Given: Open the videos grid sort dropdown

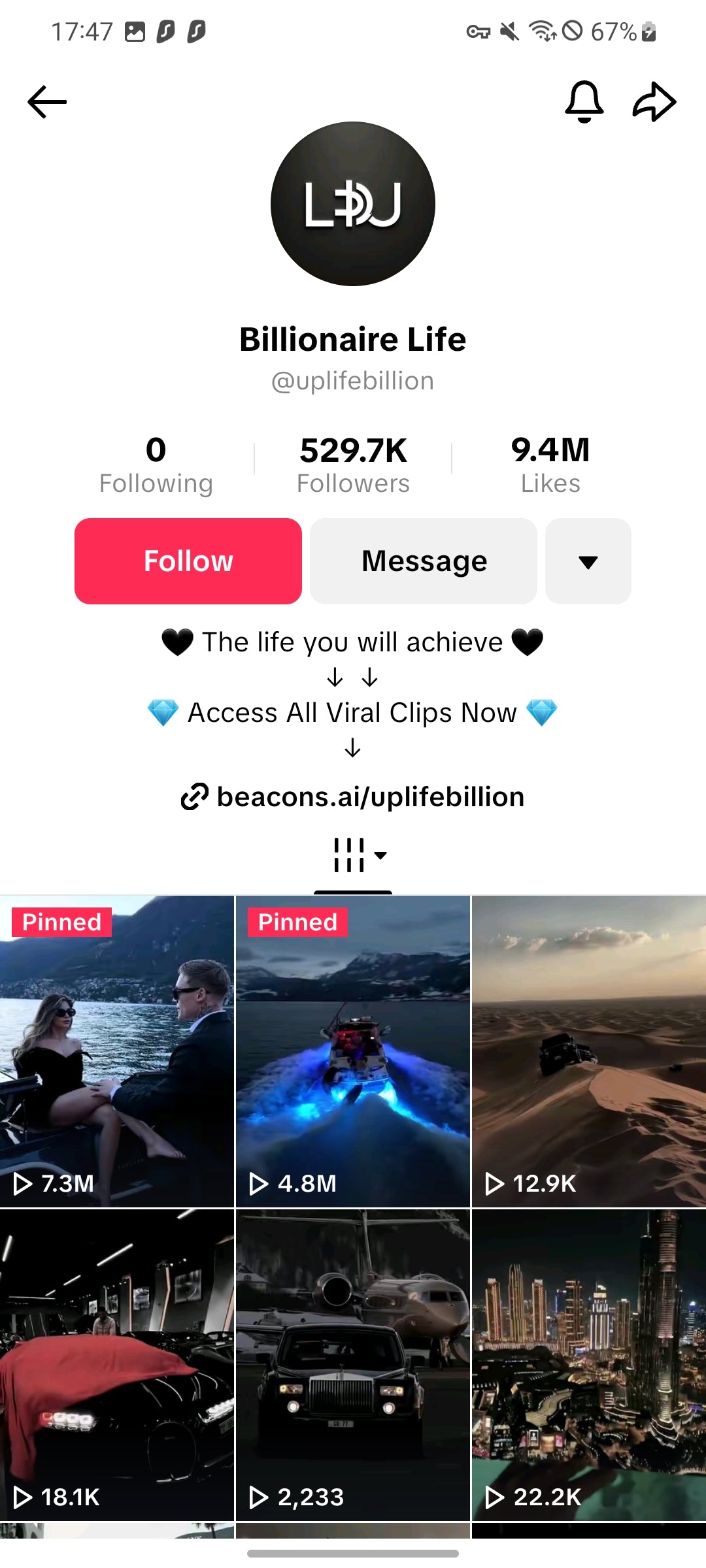Looking at the screenshot, I should click(x=360, y=855).
